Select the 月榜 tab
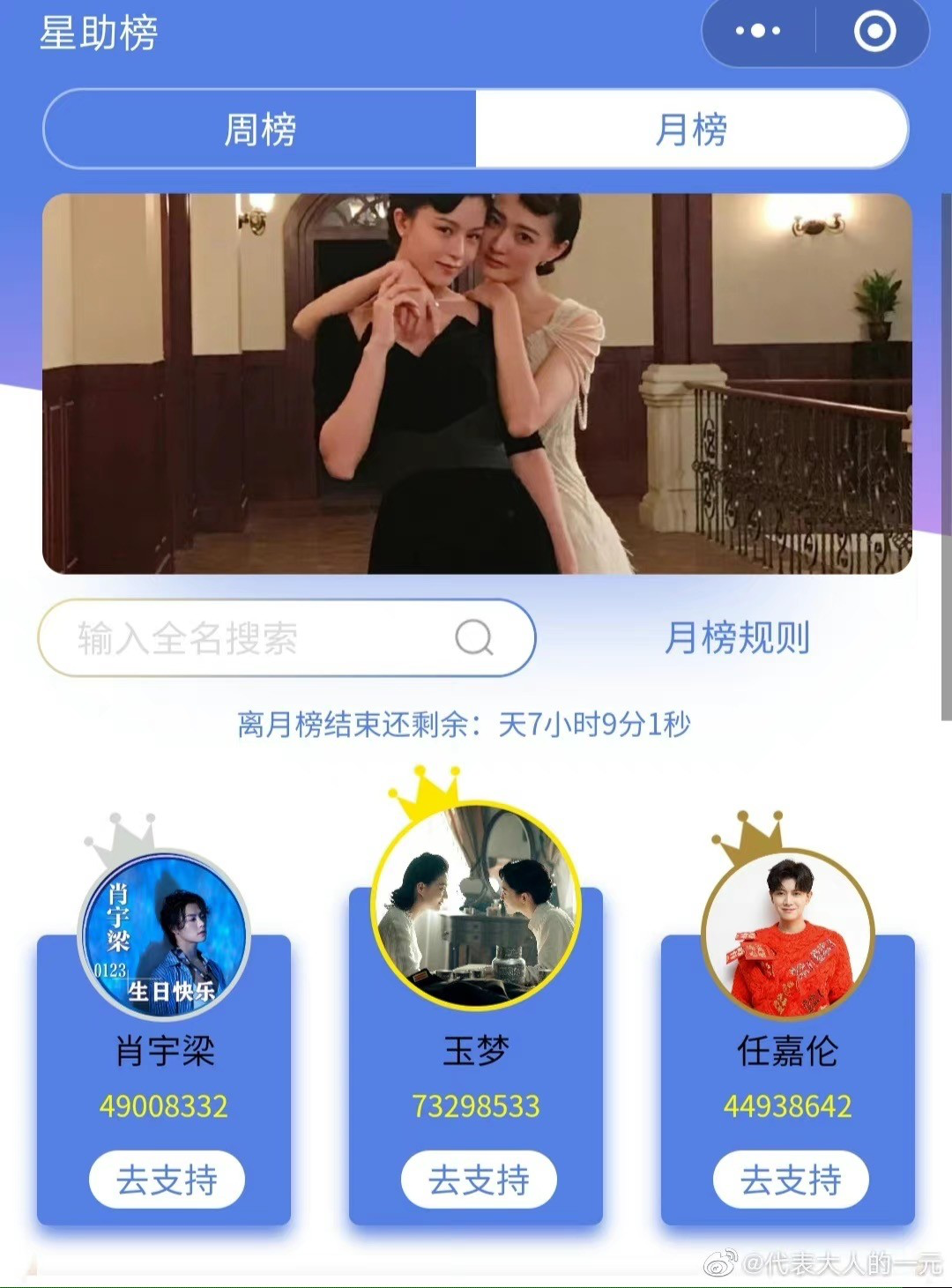The height and width of the screenshot is (1288, 952). tap(691, 130)
